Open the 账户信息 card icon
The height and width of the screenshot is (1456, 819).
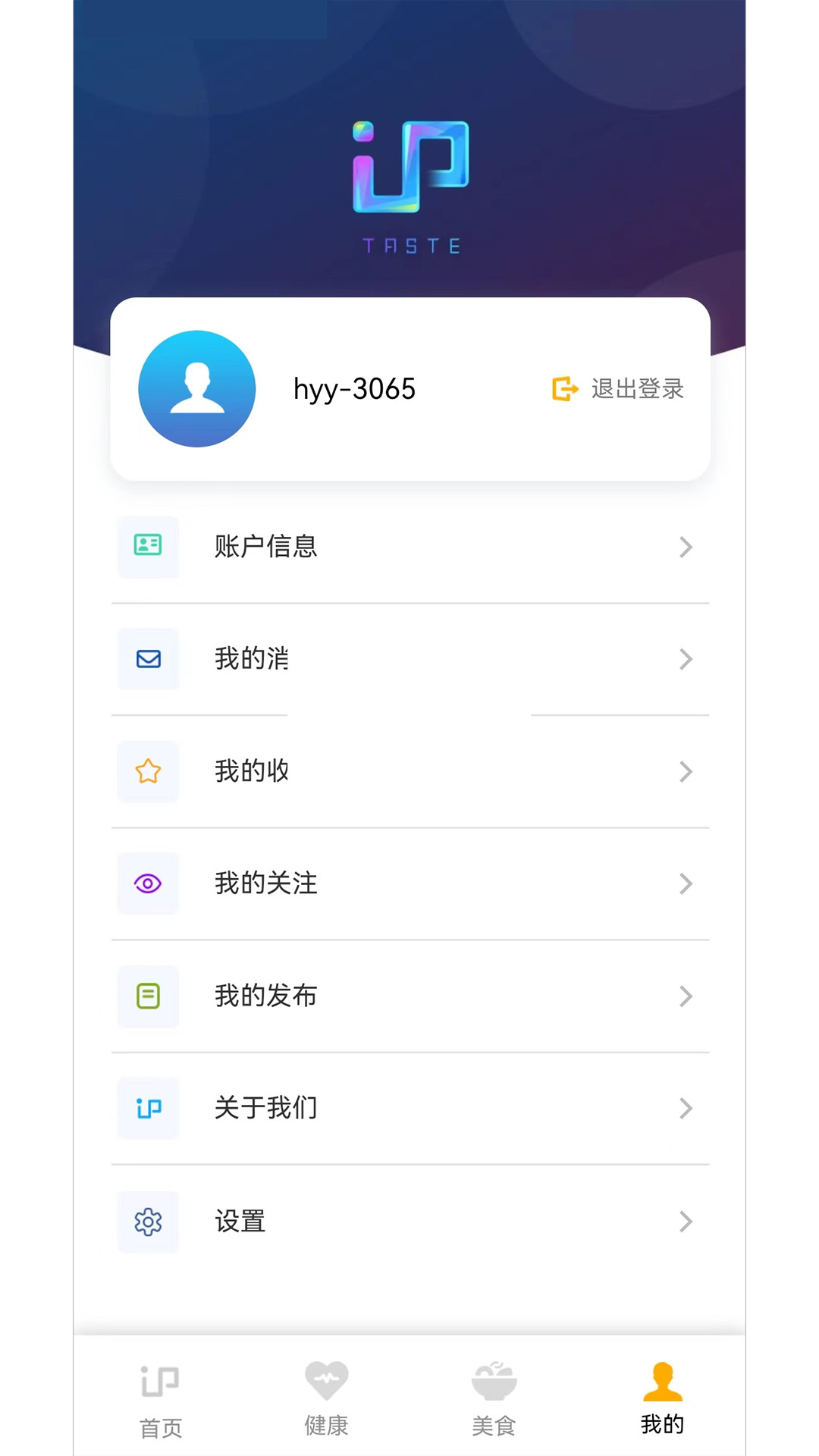[148, 547]
